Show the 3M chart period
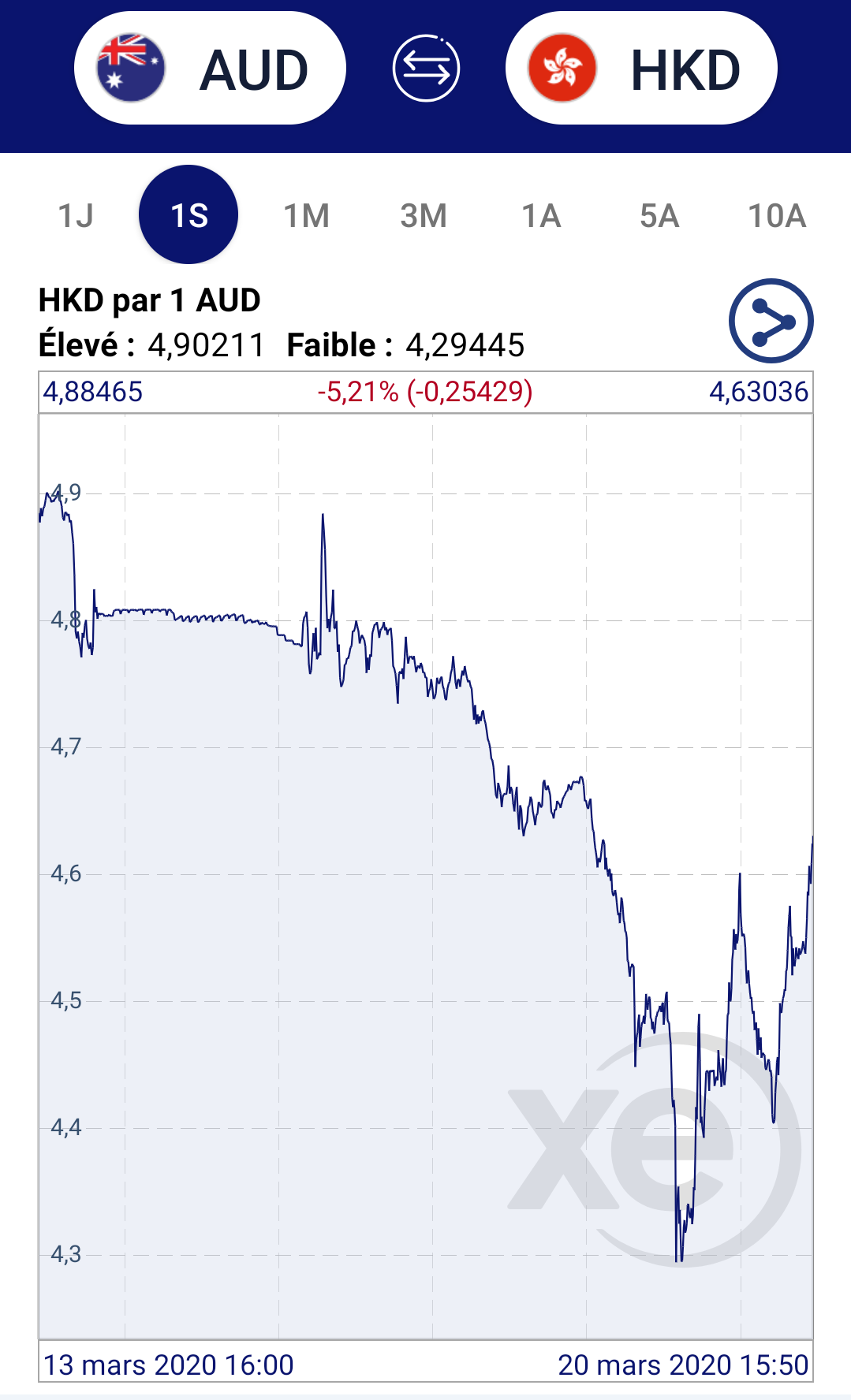The width and height of the screenshot is (851, 1400). (x=424, y=215)
